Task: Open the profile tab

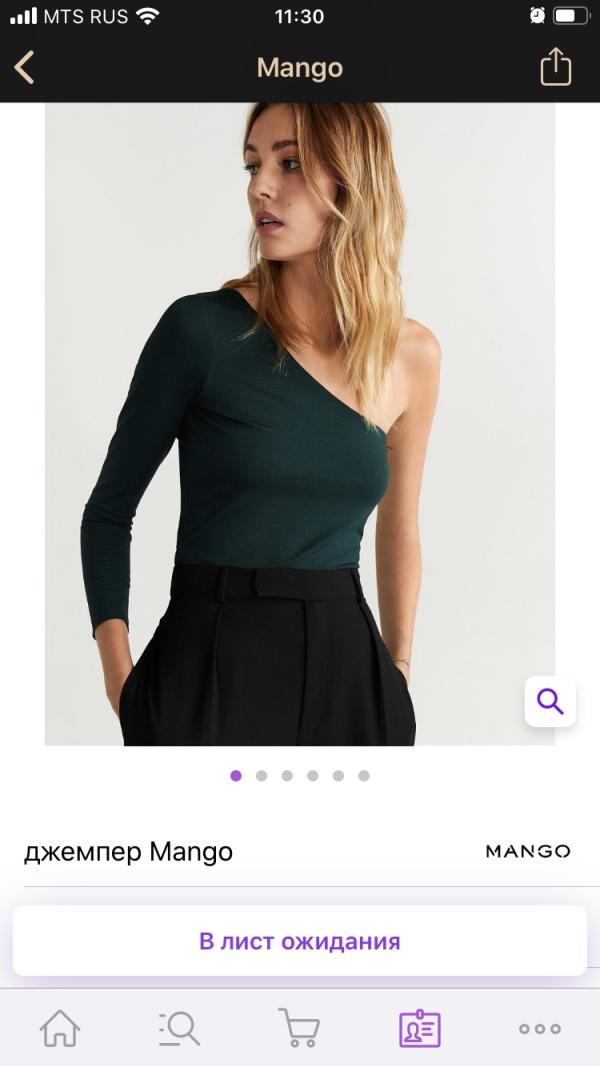Action: (420, 1028)
